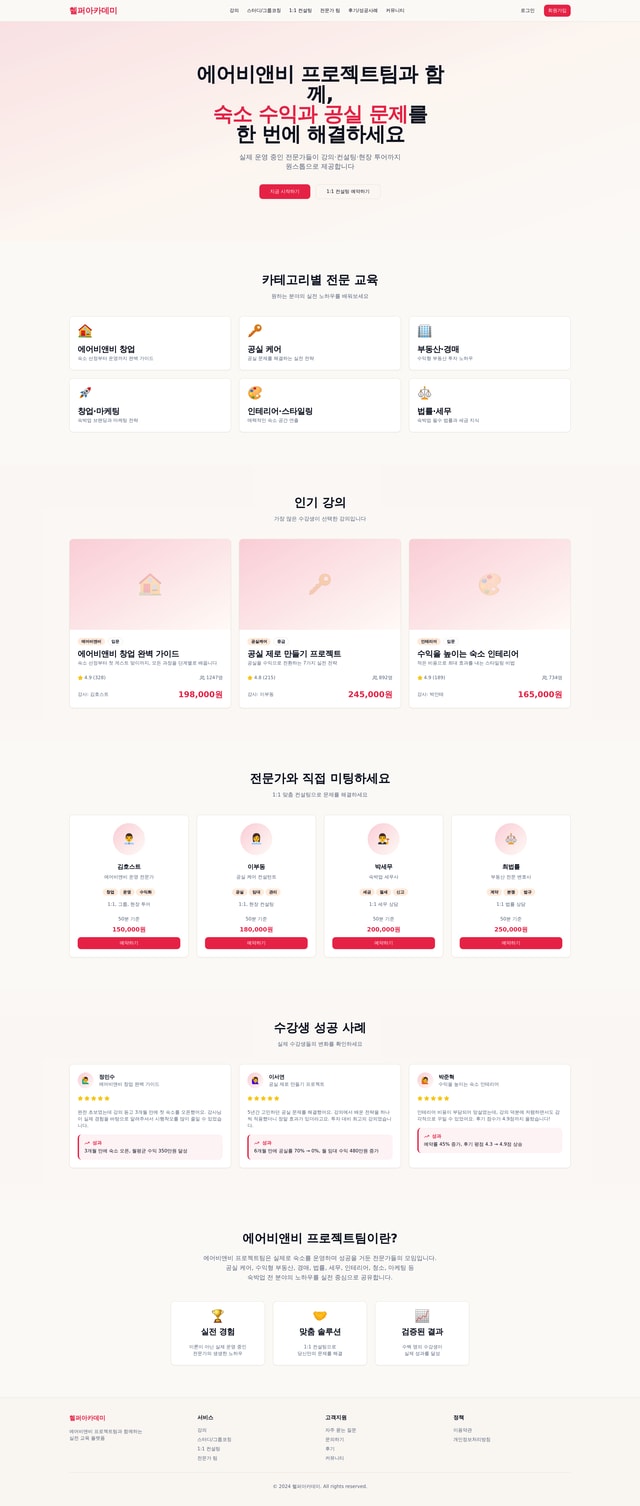Open the 법률·세무 category card

[489, 404]
